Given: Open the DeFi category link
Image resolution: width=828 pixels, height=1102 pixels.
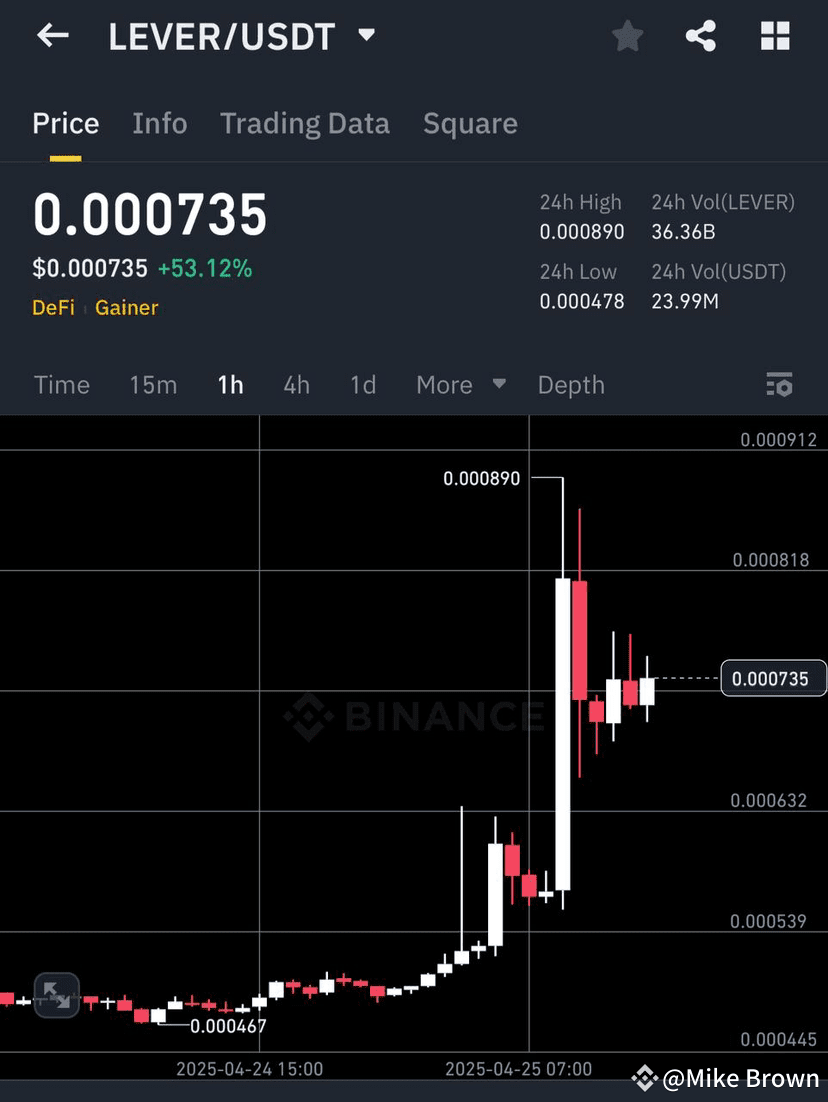Looking at the screenshot, I should coord(53,308).
